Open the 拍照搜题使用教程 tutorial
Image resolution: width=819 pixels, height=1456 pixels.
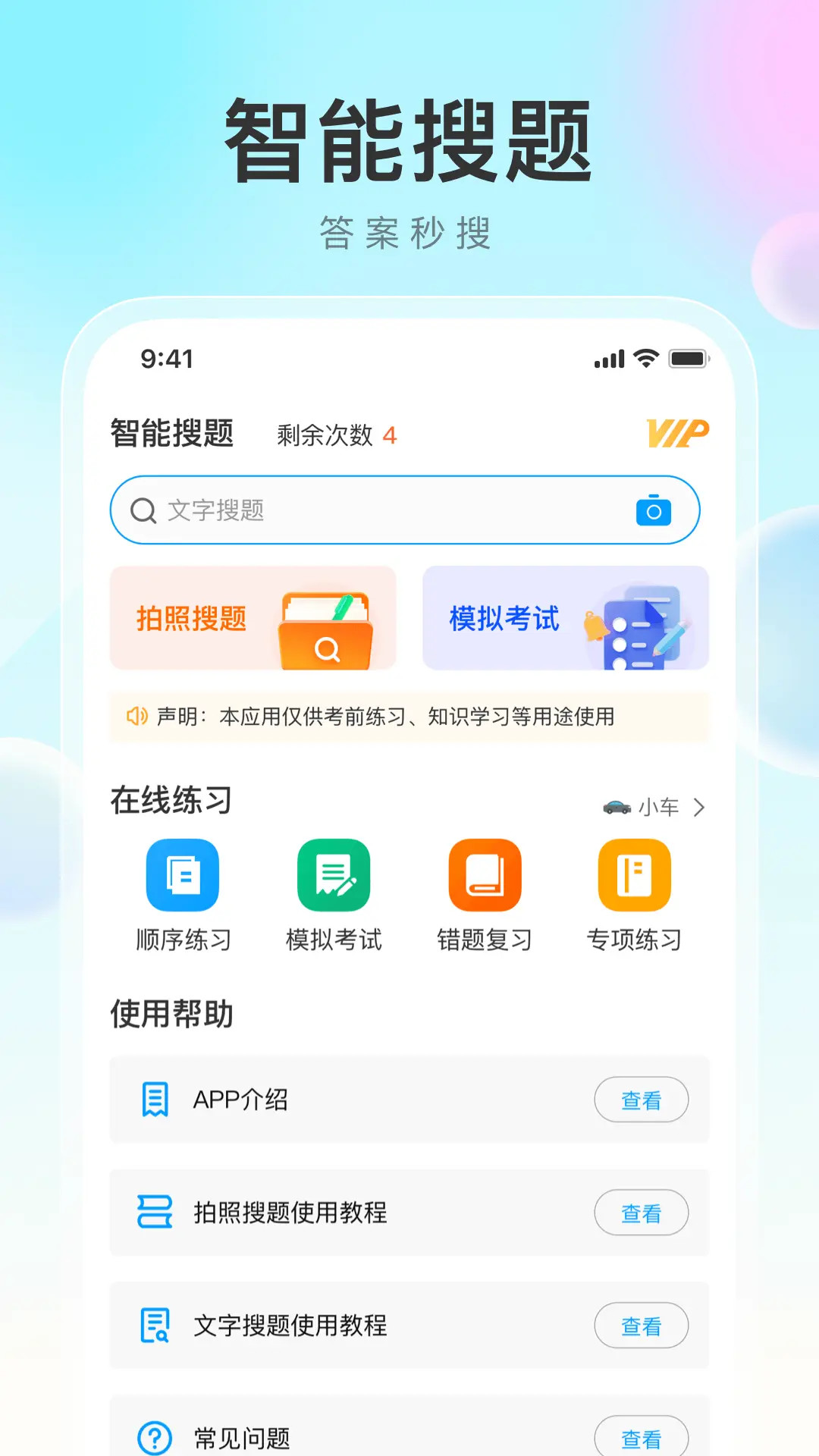(642, 1213)
